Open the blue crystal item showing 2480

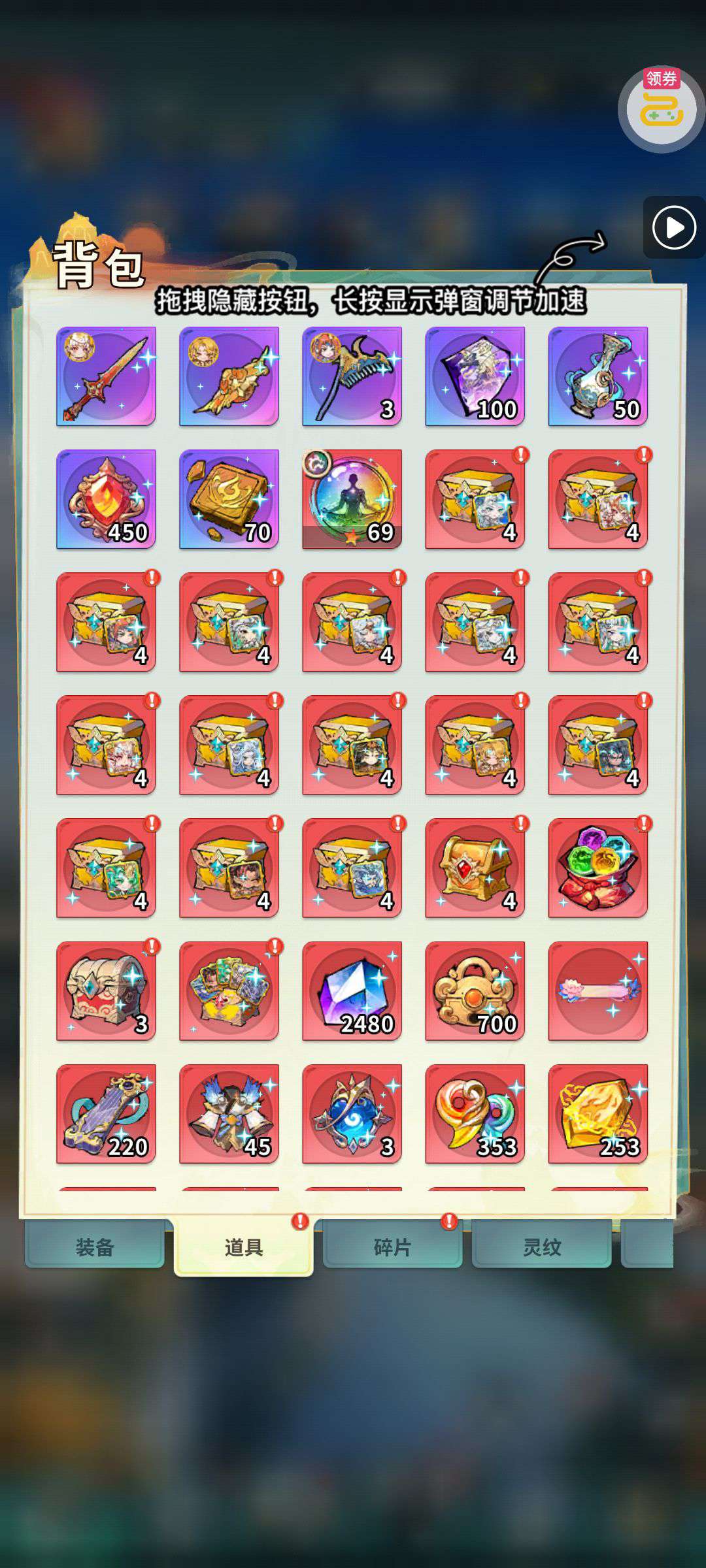point(352,990)
